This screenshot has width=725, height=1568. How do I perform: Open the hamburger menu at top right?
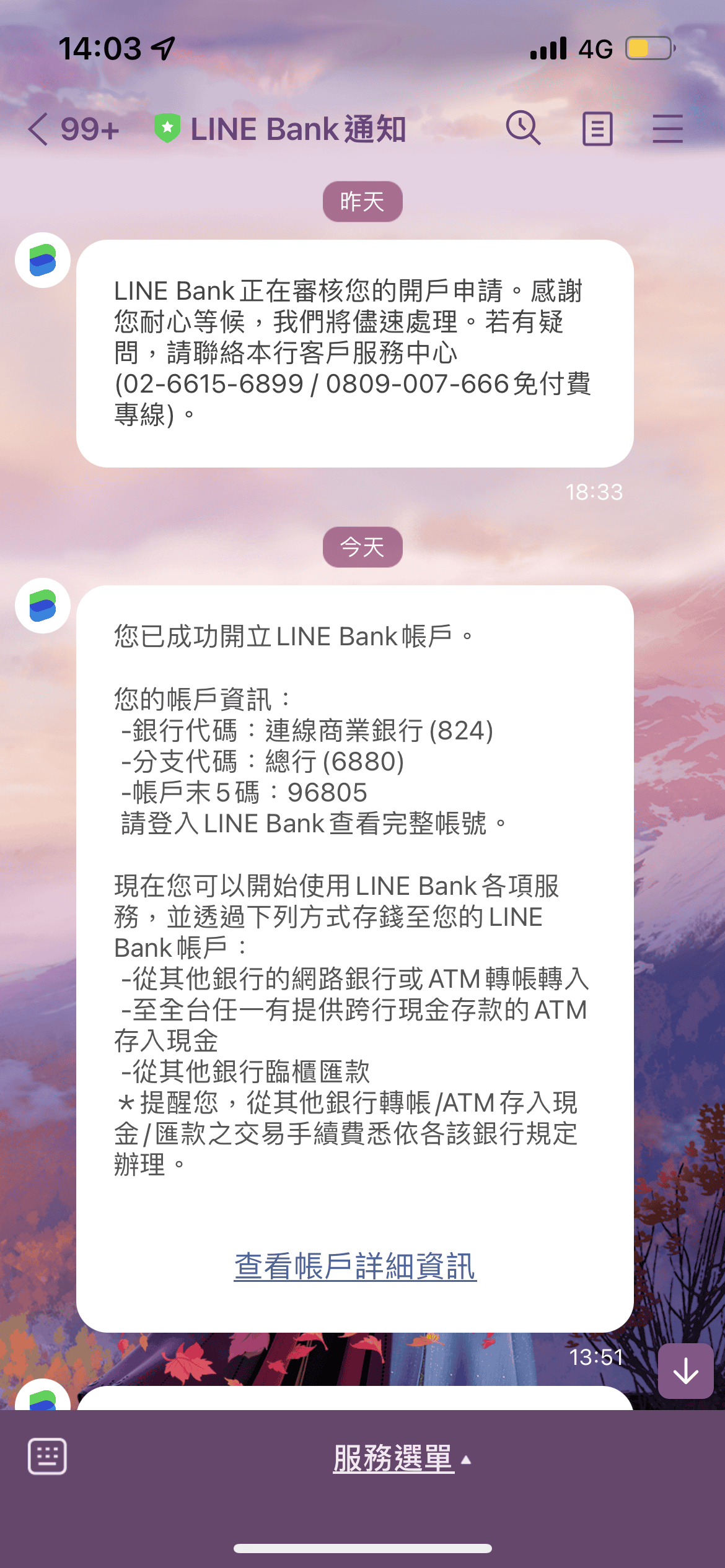click(668, 128)
